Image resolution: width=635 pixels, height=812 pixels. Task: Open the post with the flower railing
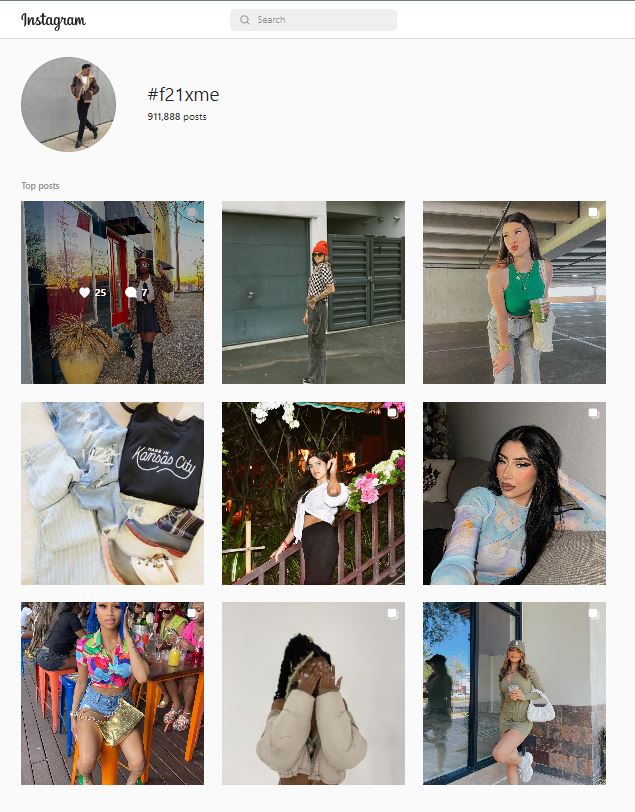click(x=313, y=493)
